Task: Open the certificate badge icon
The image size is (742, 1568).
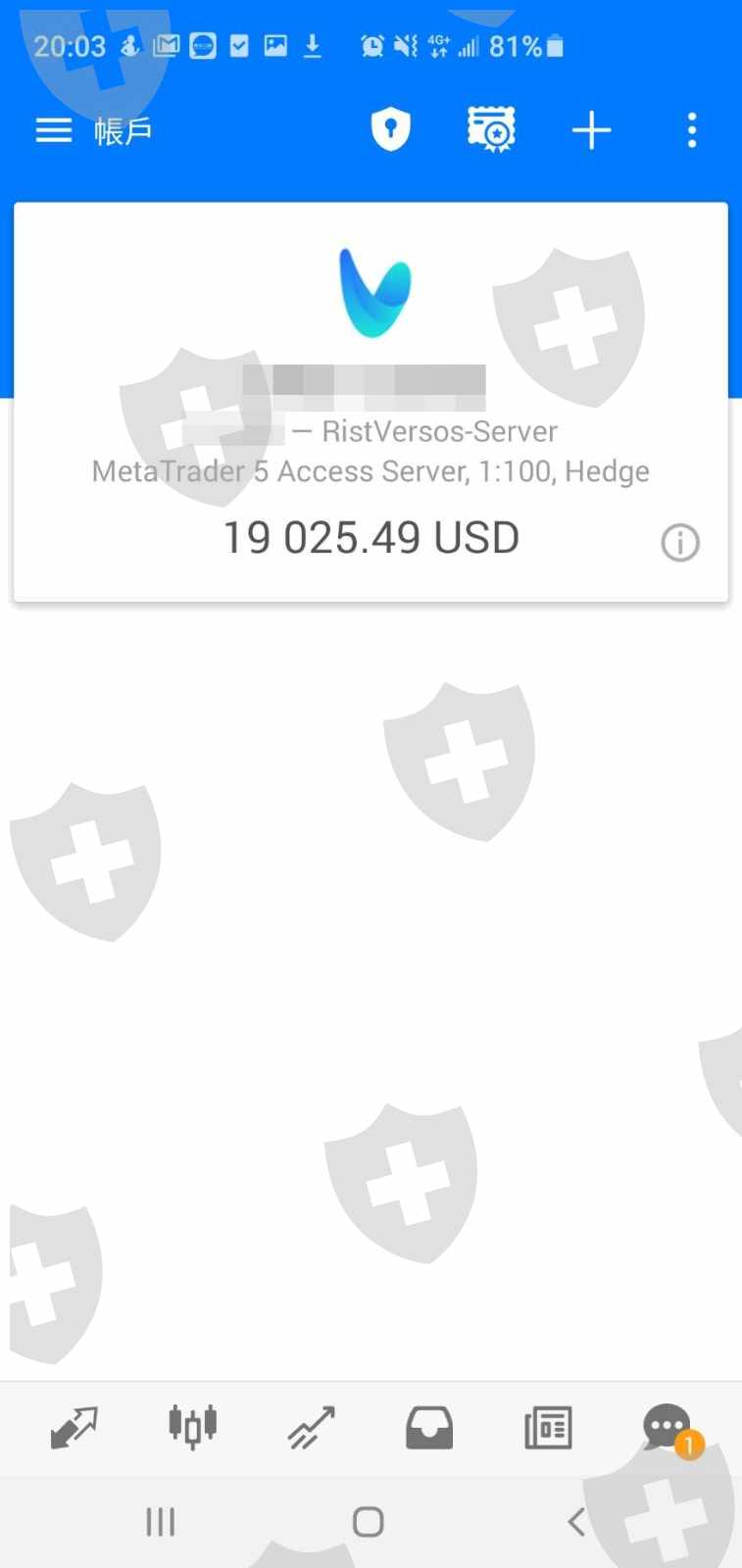Action: [x=491, y=129]
